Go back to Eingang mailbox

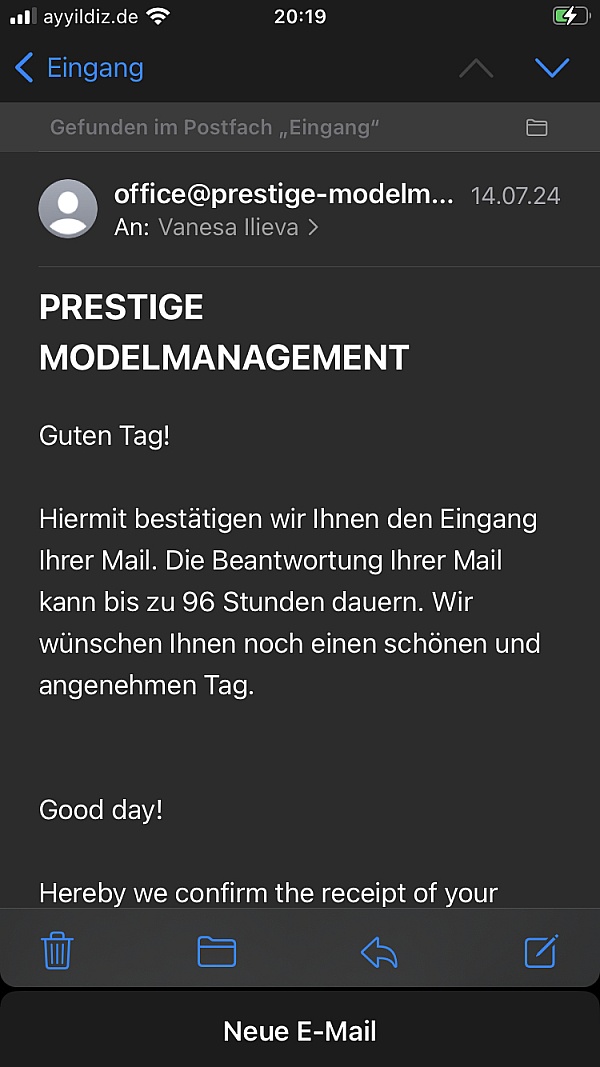coord(80,68)
